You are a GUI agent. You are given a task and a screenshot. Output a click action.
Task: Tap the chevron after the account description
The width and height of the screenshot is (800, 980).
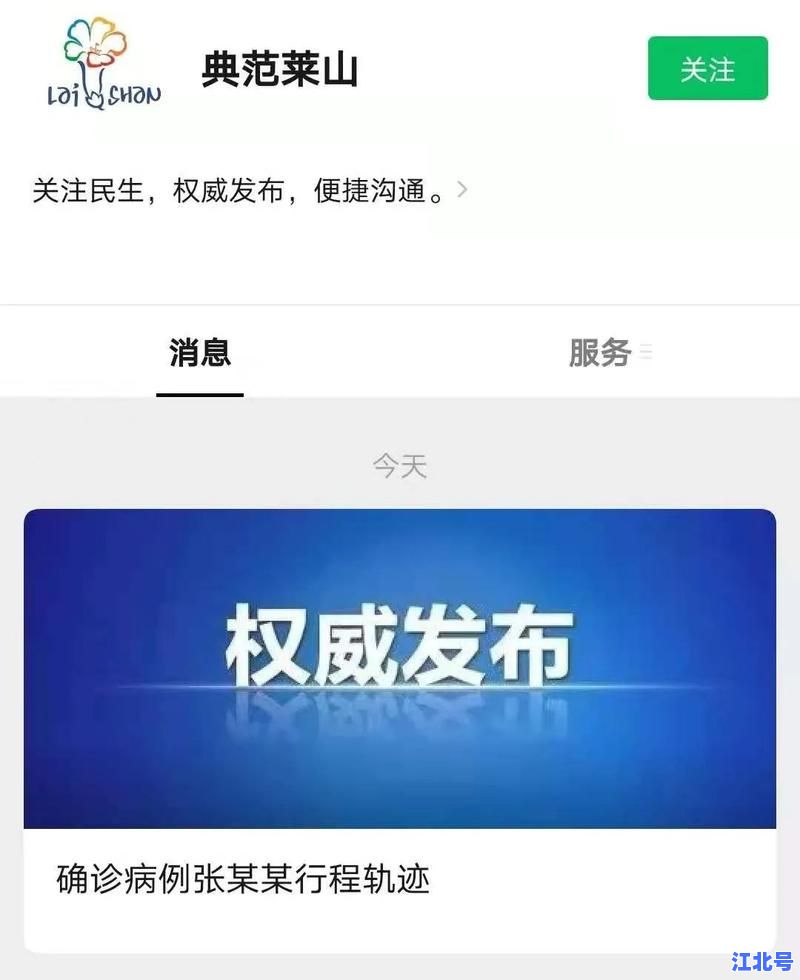(x=460, y=190)
